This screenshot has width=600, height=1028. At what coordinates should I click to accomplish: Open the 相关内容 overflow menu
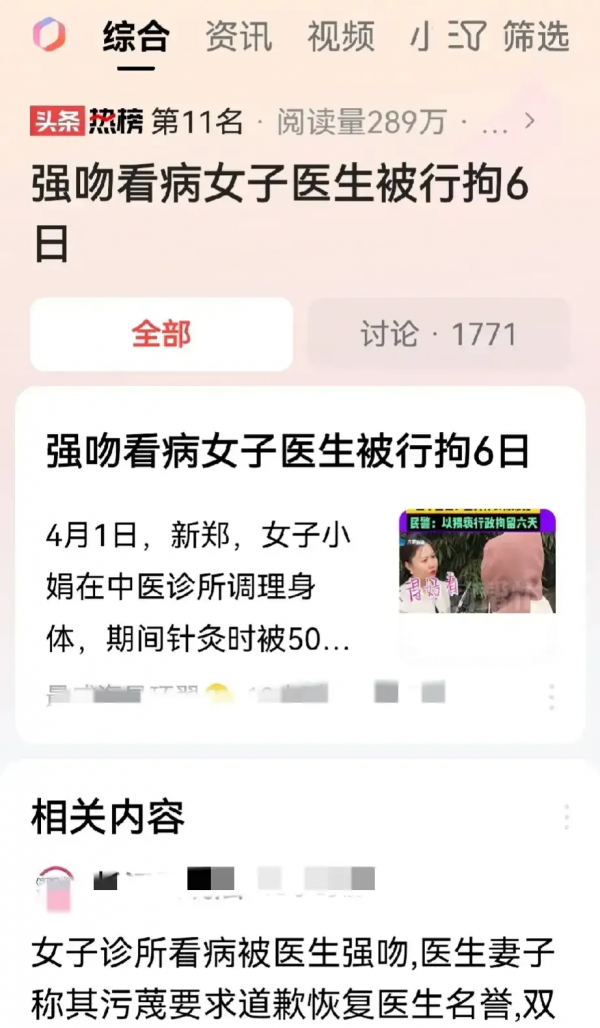(x=566, y=817)
